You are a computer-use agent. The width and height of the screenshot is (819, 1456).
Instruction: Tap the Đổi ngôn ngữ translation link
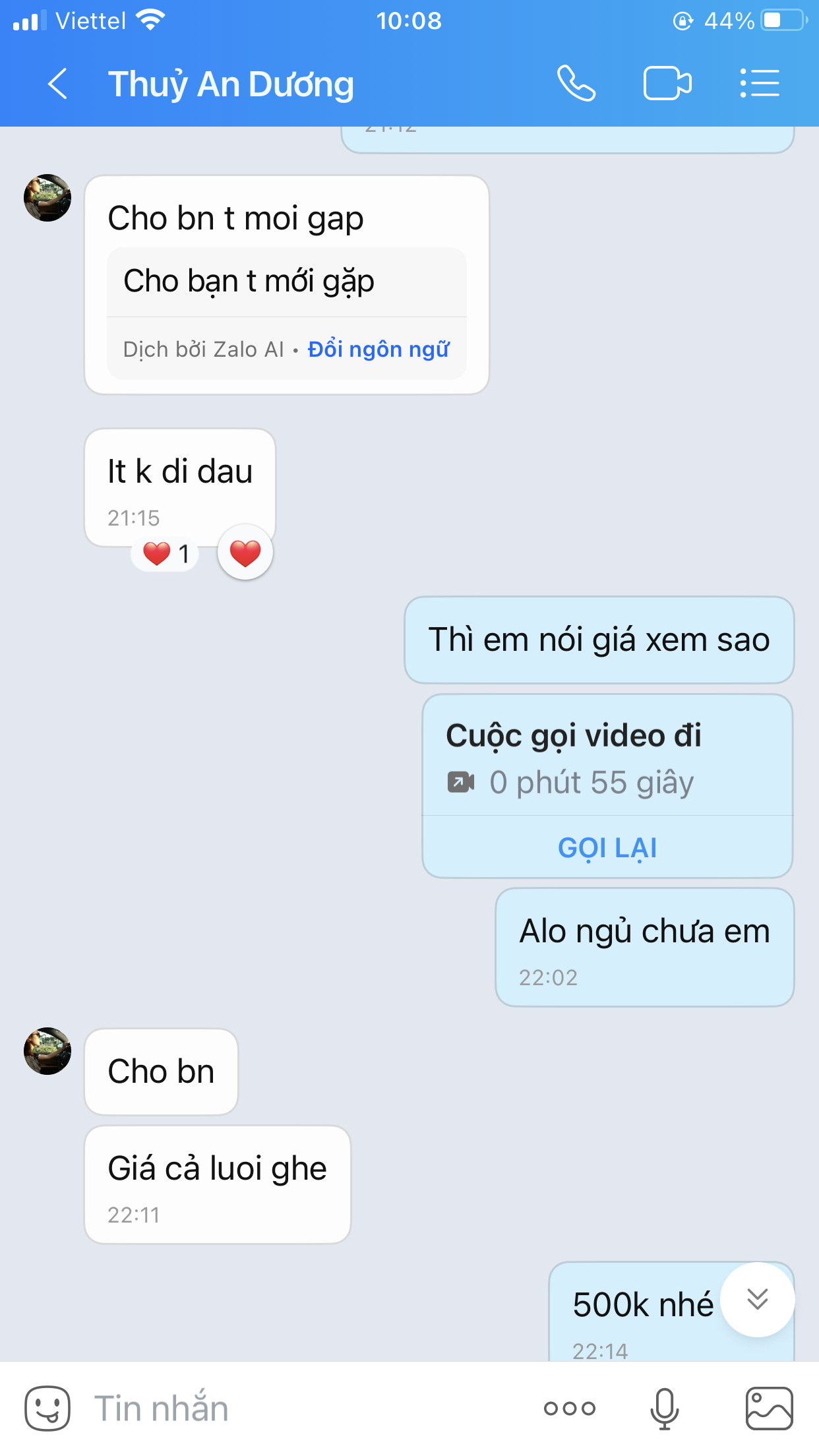point(379,349)
